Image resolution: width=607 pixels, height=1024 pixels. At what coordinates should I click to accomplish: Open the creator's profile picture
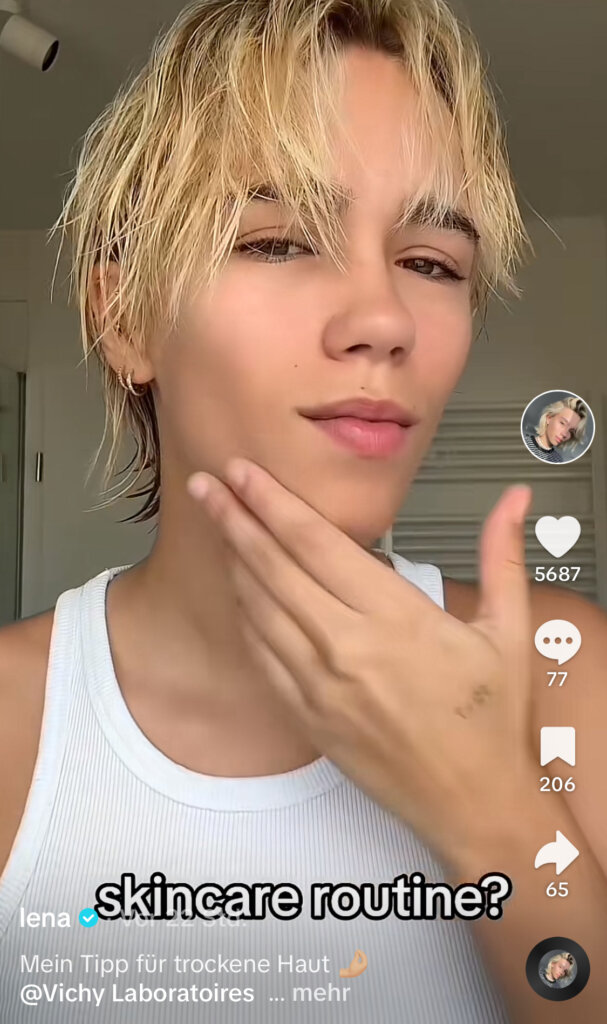click(x=557, y=427)
